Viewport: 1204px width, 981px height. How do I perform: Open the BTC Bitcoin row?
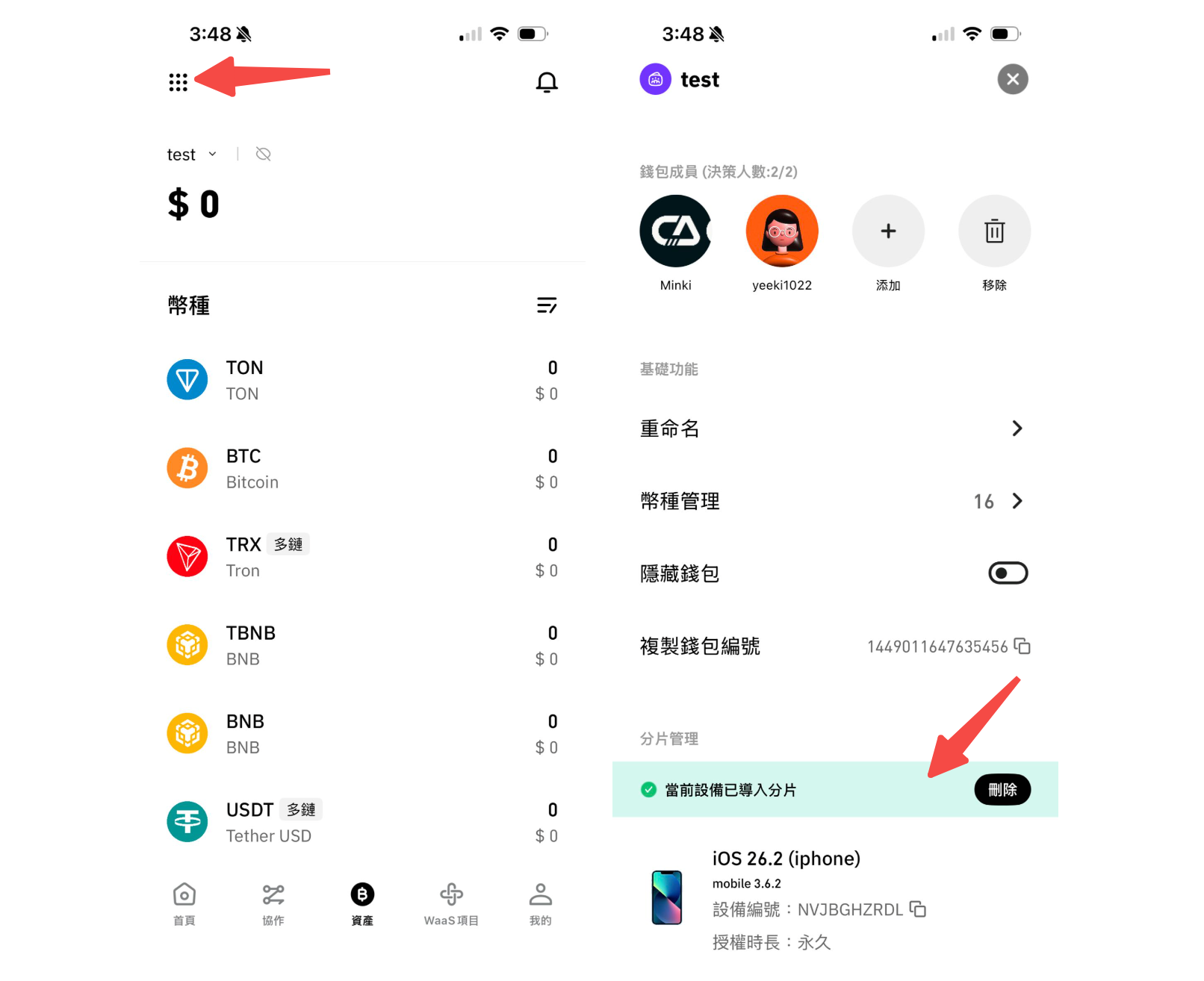(x=362, y=469)
